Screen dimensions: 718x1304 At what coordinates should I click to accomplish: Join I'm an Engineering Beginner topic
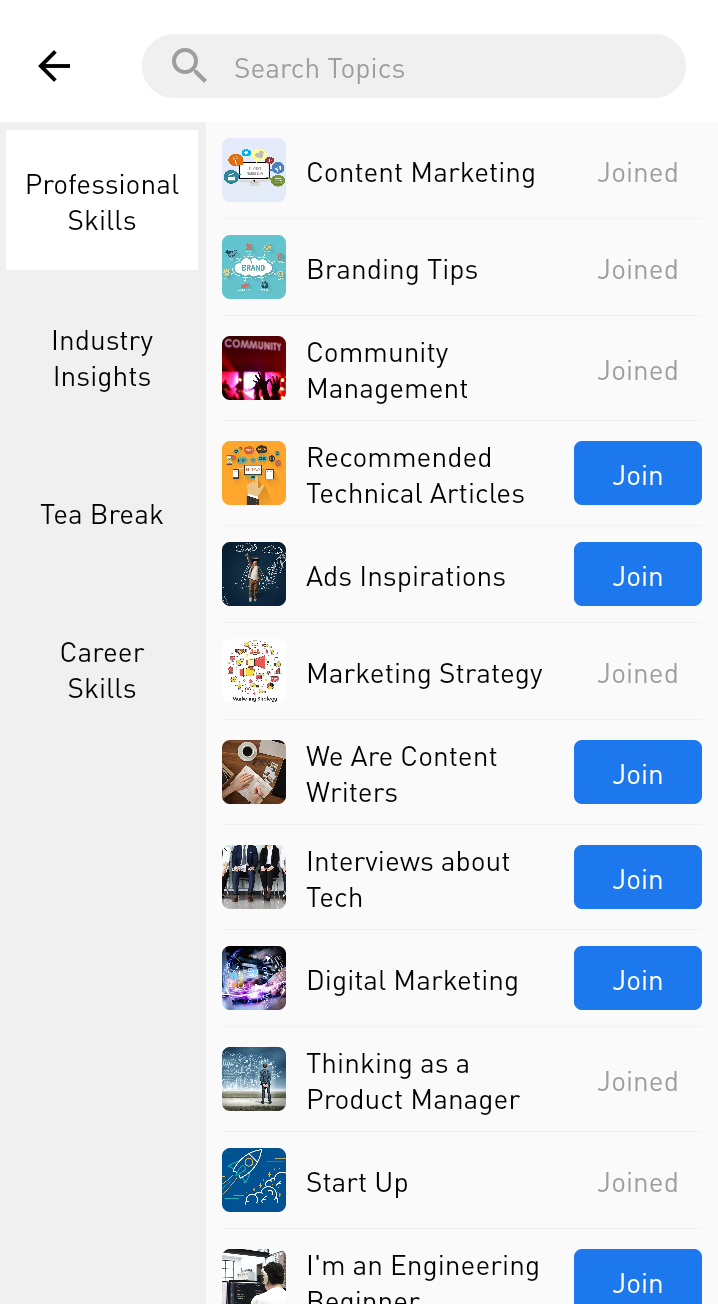pos(637,1280)
